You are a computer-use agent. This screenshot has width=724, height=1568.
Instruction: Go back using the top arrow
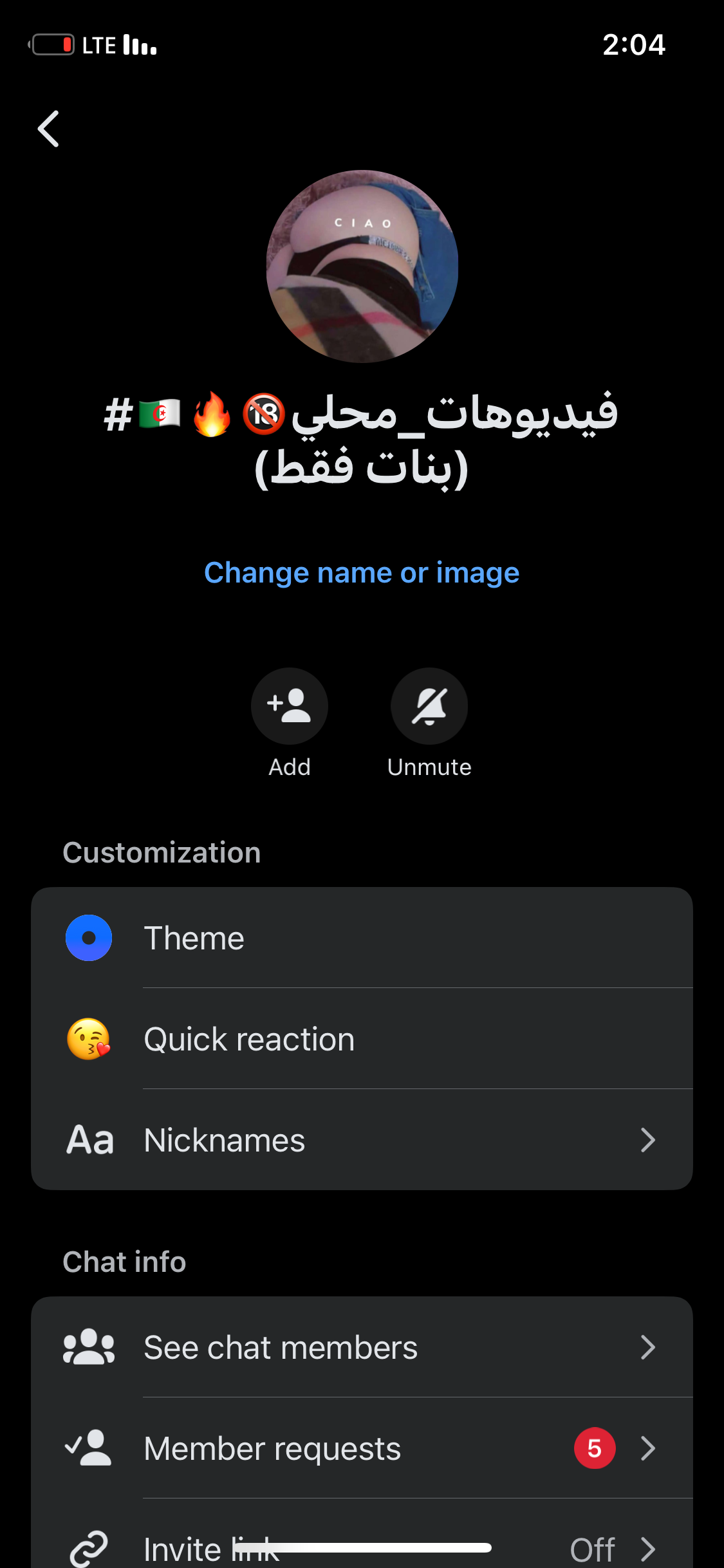(x=49, y=129)
